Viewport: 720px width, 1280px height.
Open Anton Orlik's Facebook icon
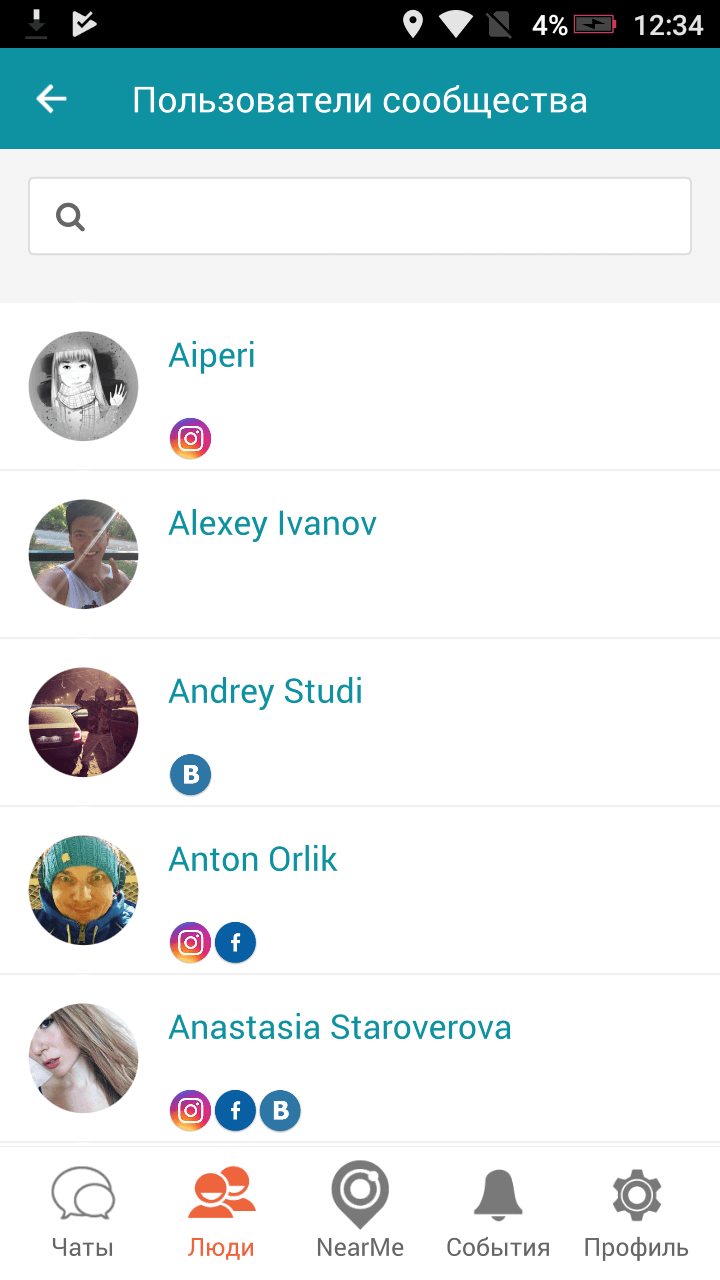[236, 942]
